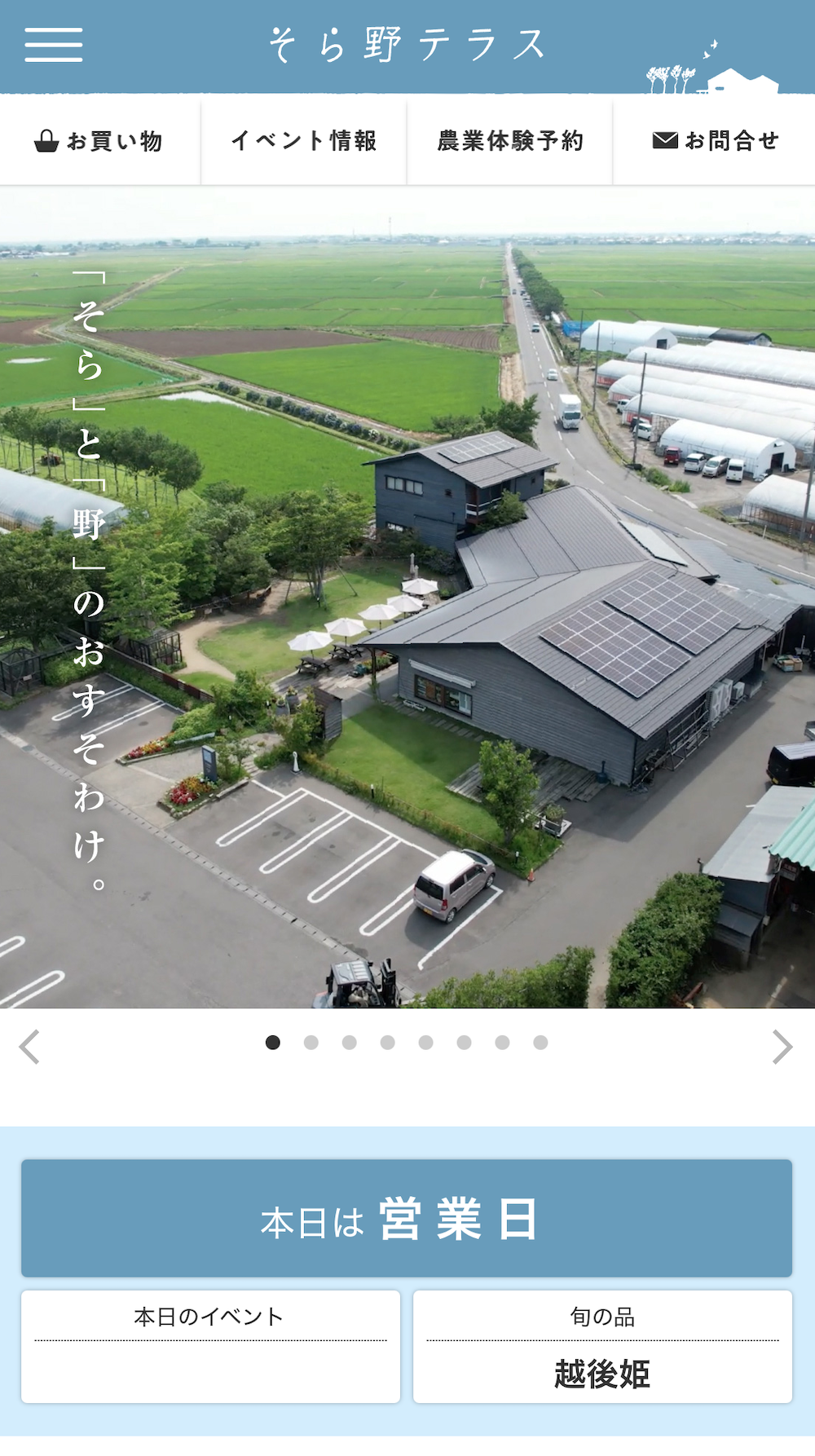Screen dimensions: 815x1456
Task: Open the 本日のイベント card
Action: [210, 1346]
